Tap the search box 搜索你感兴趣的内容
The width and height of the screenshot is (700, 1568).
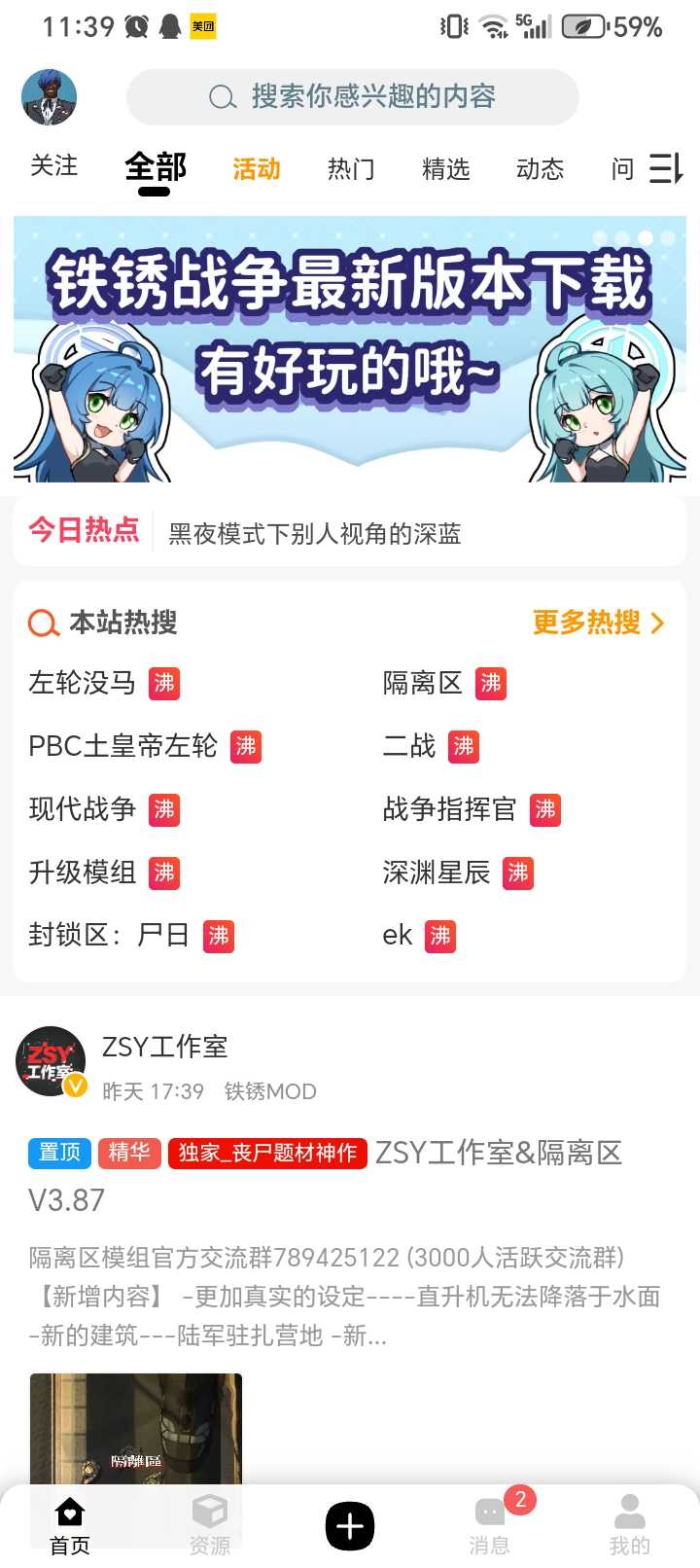click(352, 97)
